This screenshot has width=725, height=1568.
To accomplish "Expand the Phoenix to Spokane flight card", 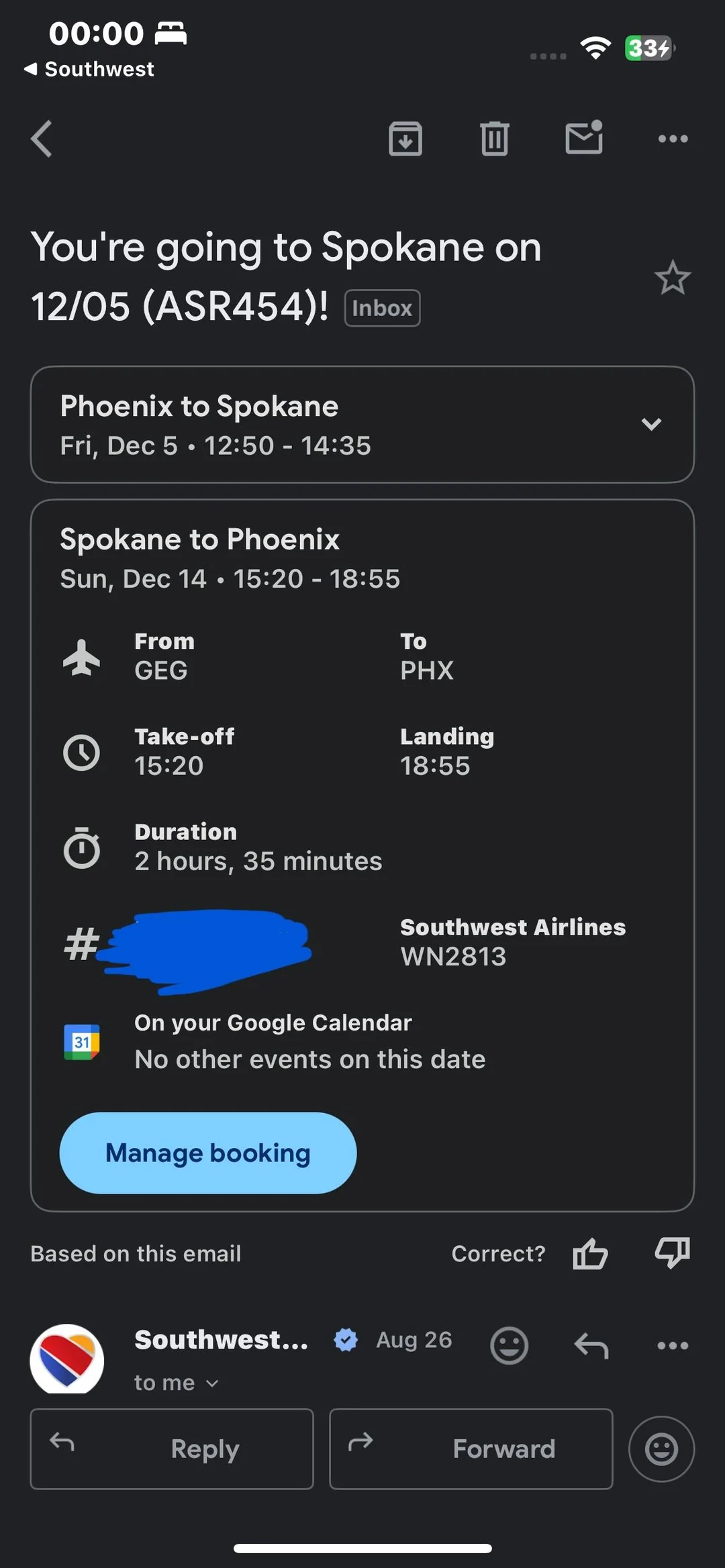I will pyautogui.click(x=651, y=424).
